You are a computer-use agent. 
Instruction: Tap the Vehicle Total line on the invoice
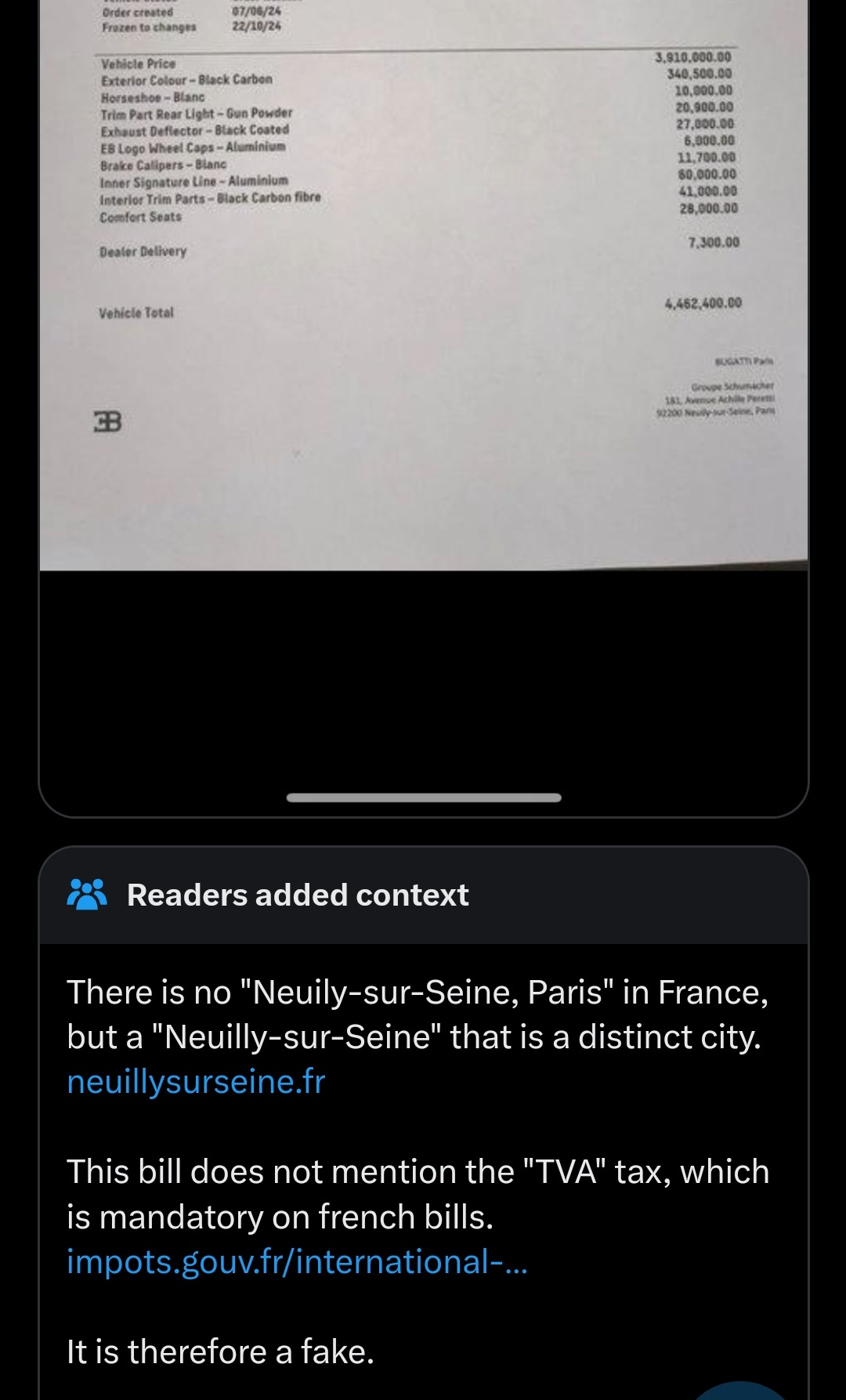pos(136,310)
